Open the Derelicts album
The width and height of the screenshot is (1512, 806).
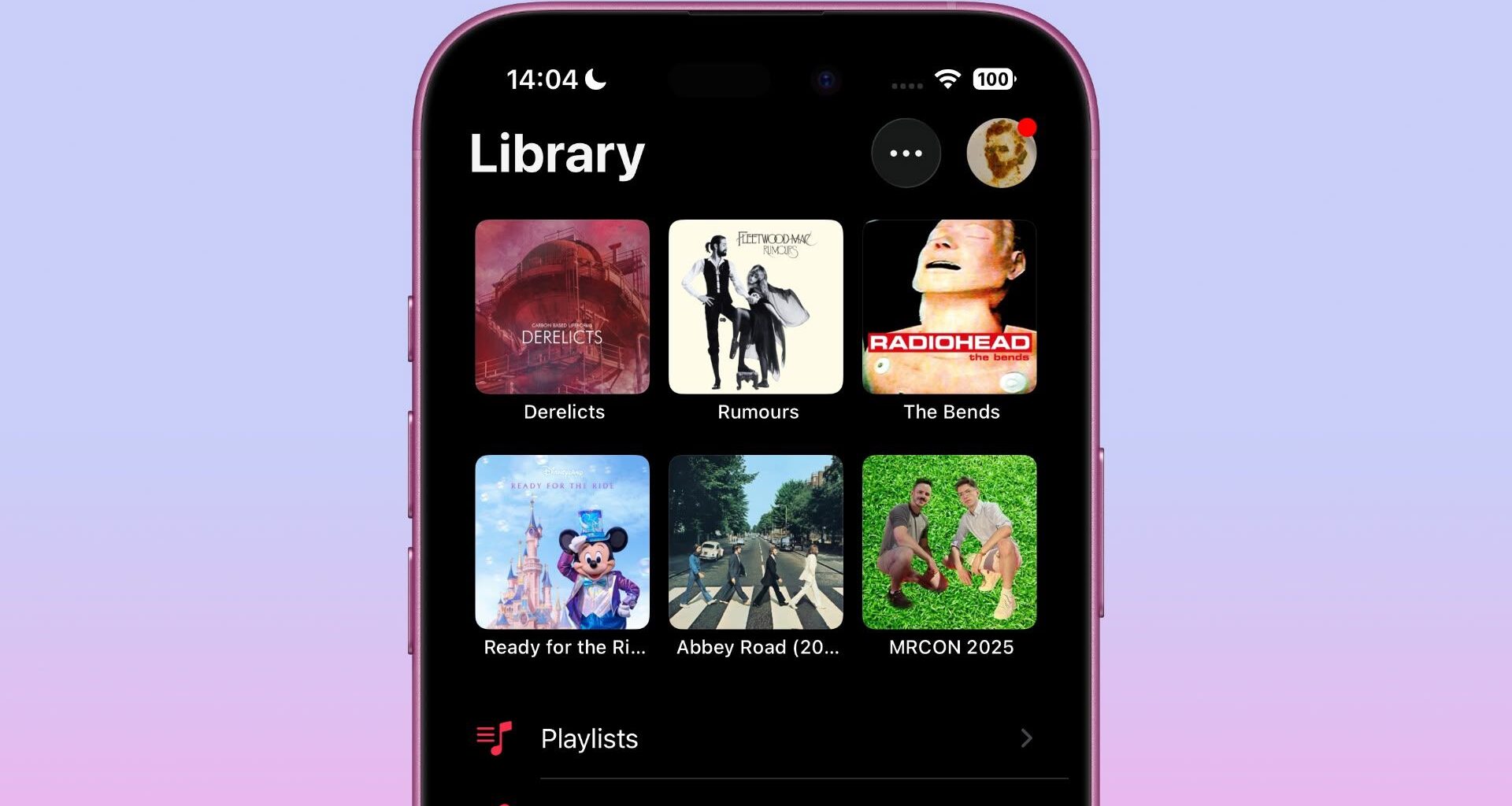click(562, 307)
